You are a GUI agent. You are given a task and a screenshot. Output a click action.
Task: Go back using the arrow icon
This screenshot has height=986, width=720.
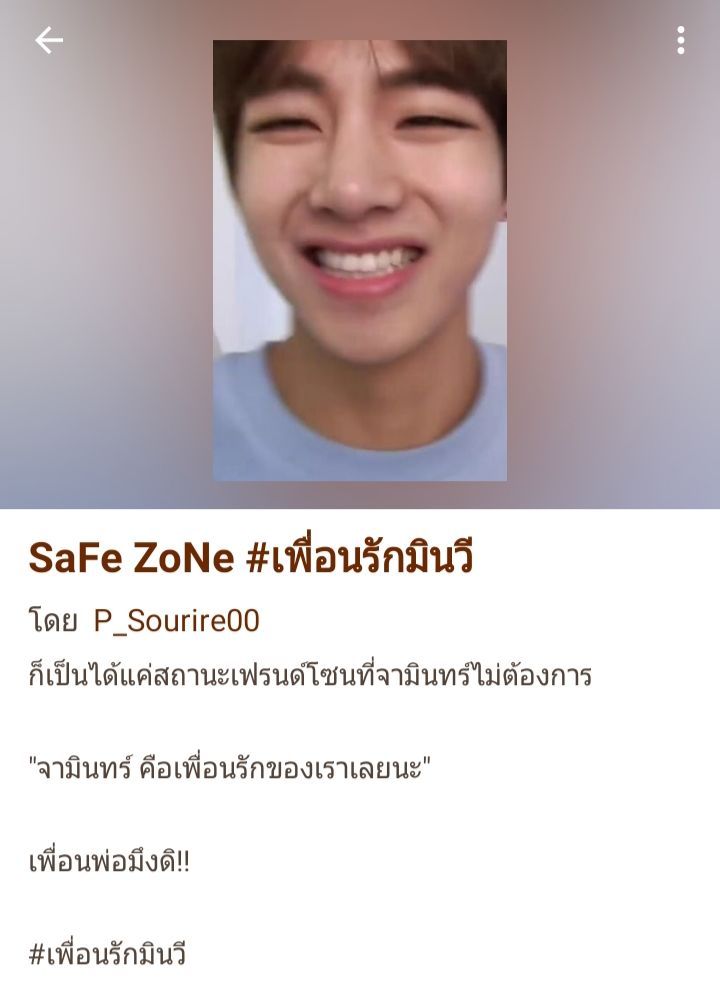tap(49, 40)
